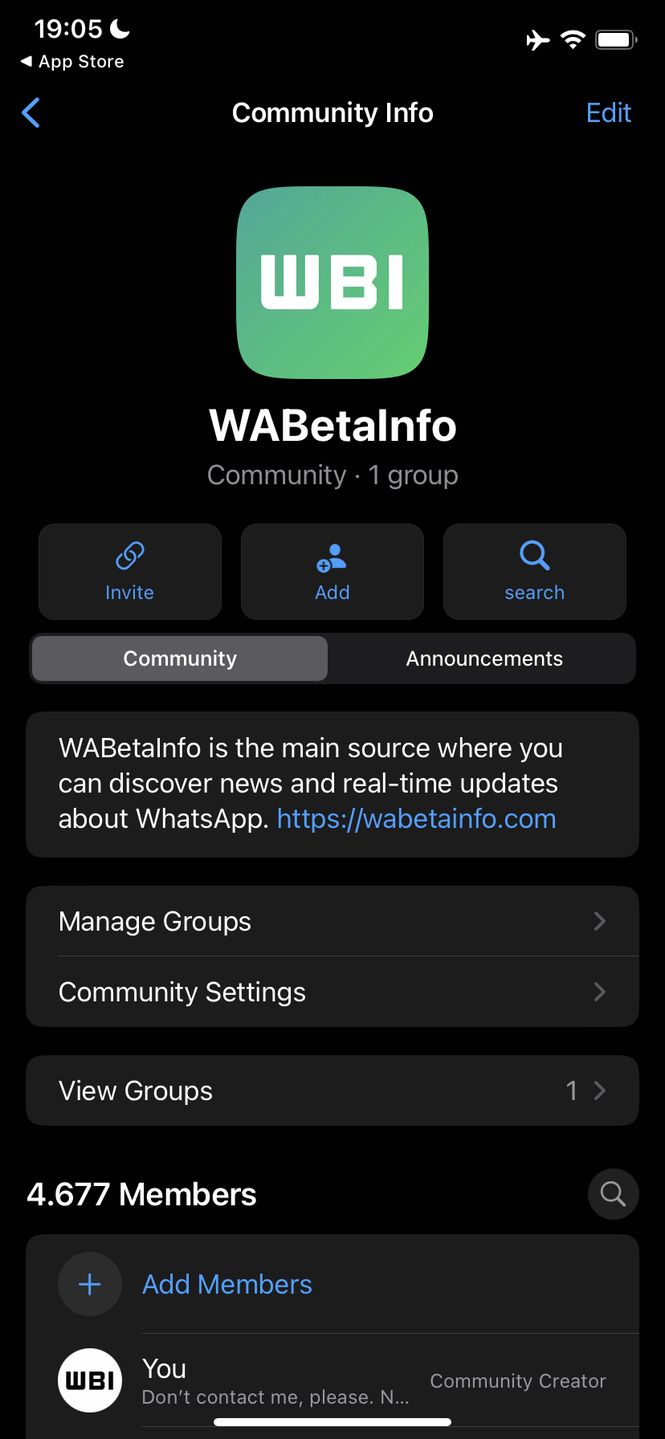The height and width of the screenshot is (1439, 665).
Task: Tap Edit in the top bar
Action: pos(608,113)
